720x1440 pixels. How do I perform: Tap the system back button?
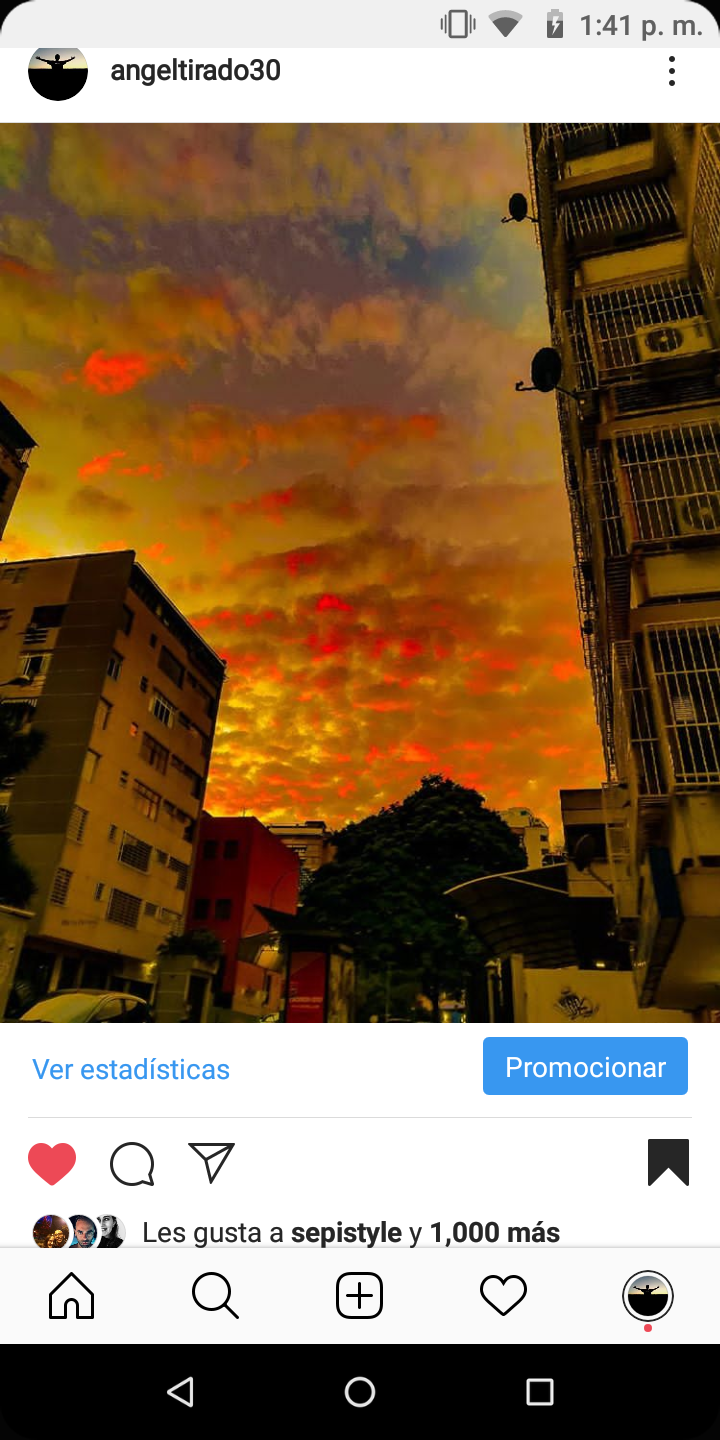(x=180, y=1391)
